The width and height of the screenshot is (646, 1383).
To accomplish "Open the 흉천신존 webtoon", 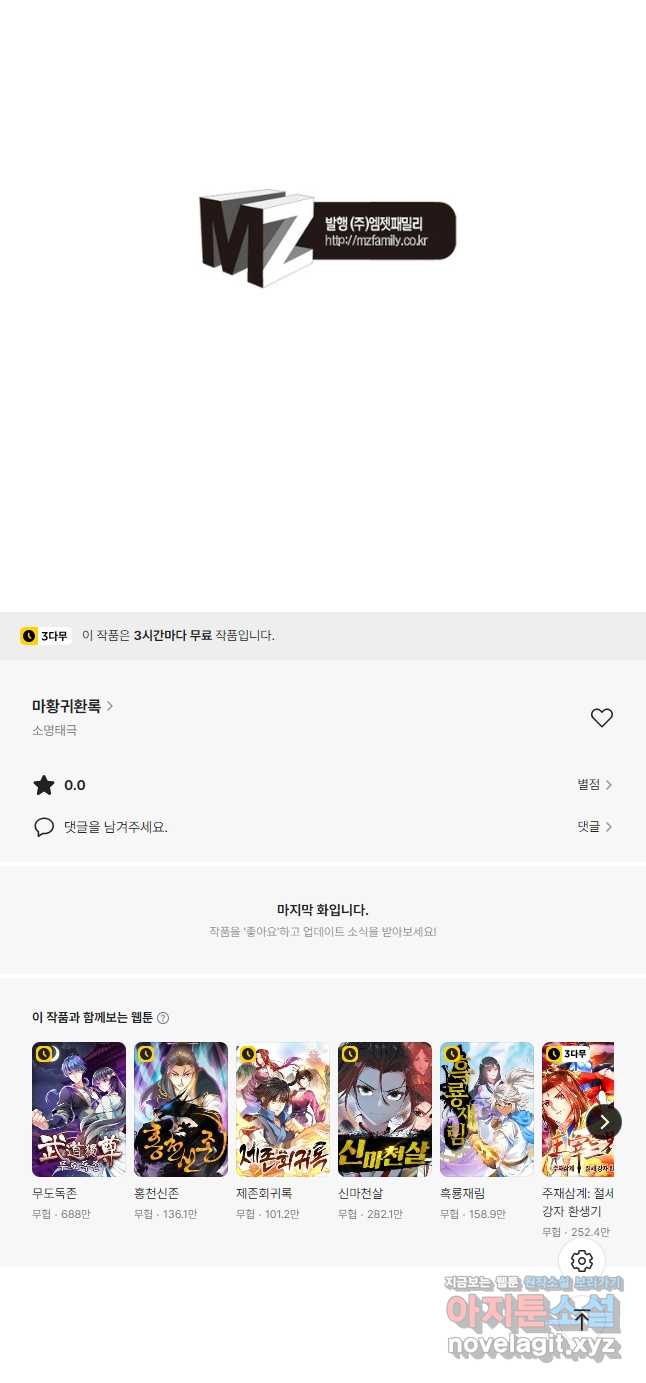I will point(181,1110).
